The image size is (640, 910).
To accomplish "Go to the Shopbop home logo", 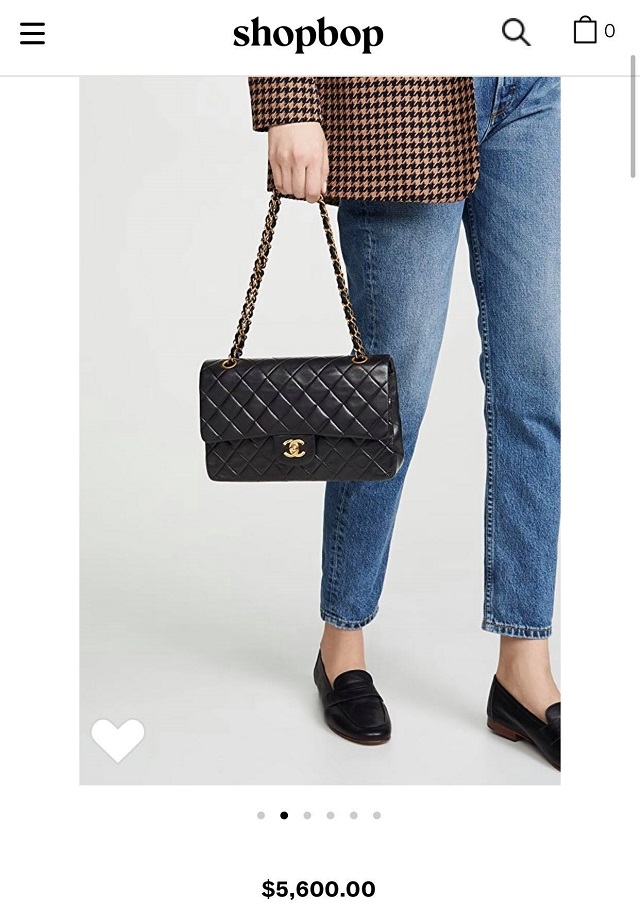I will [x=308, y=34].
